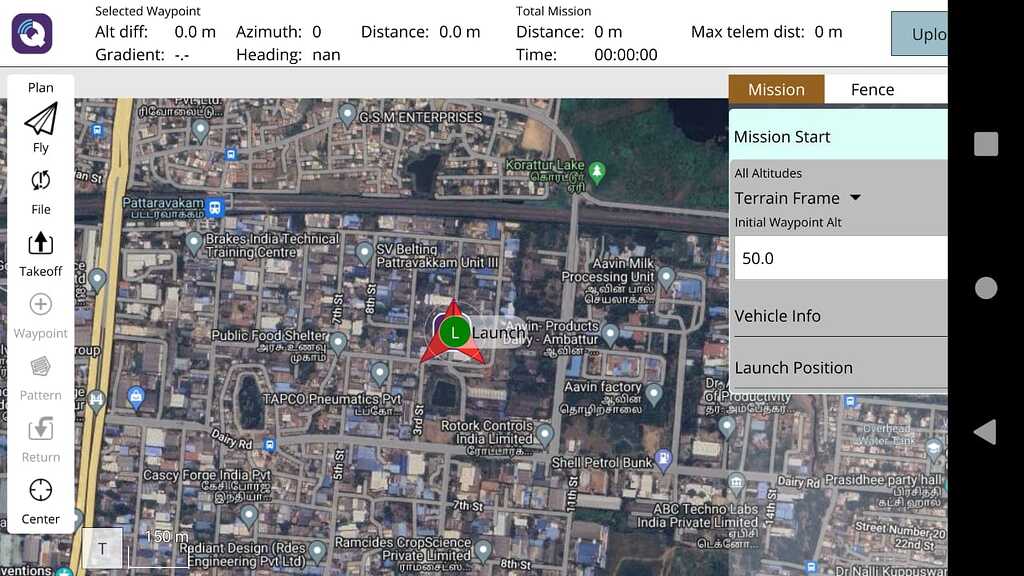Viewport: 1024px width, 576px height.
Task: Tap the T map type button
Action: 103,548
